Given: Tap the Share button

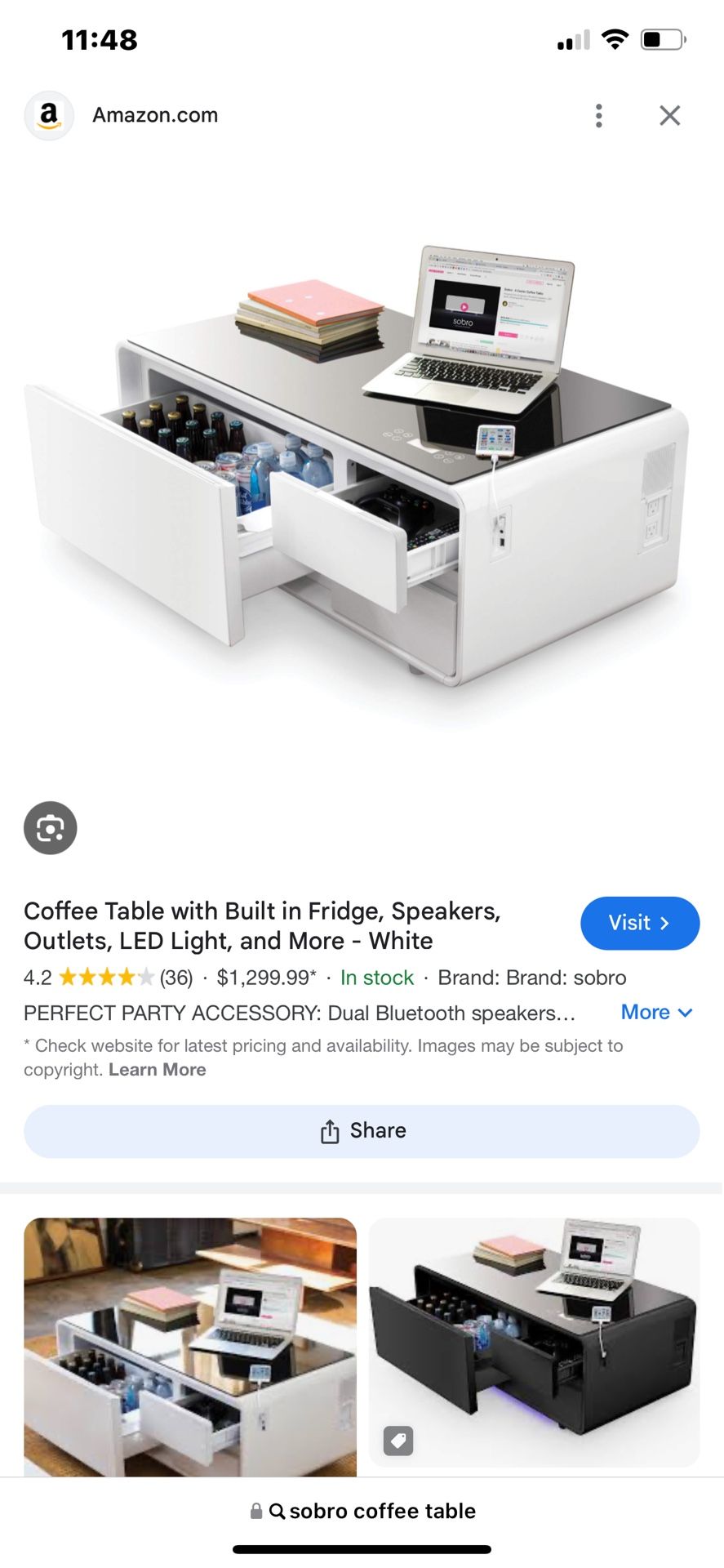Looking at the screenshot, I should coord(362,1131).
